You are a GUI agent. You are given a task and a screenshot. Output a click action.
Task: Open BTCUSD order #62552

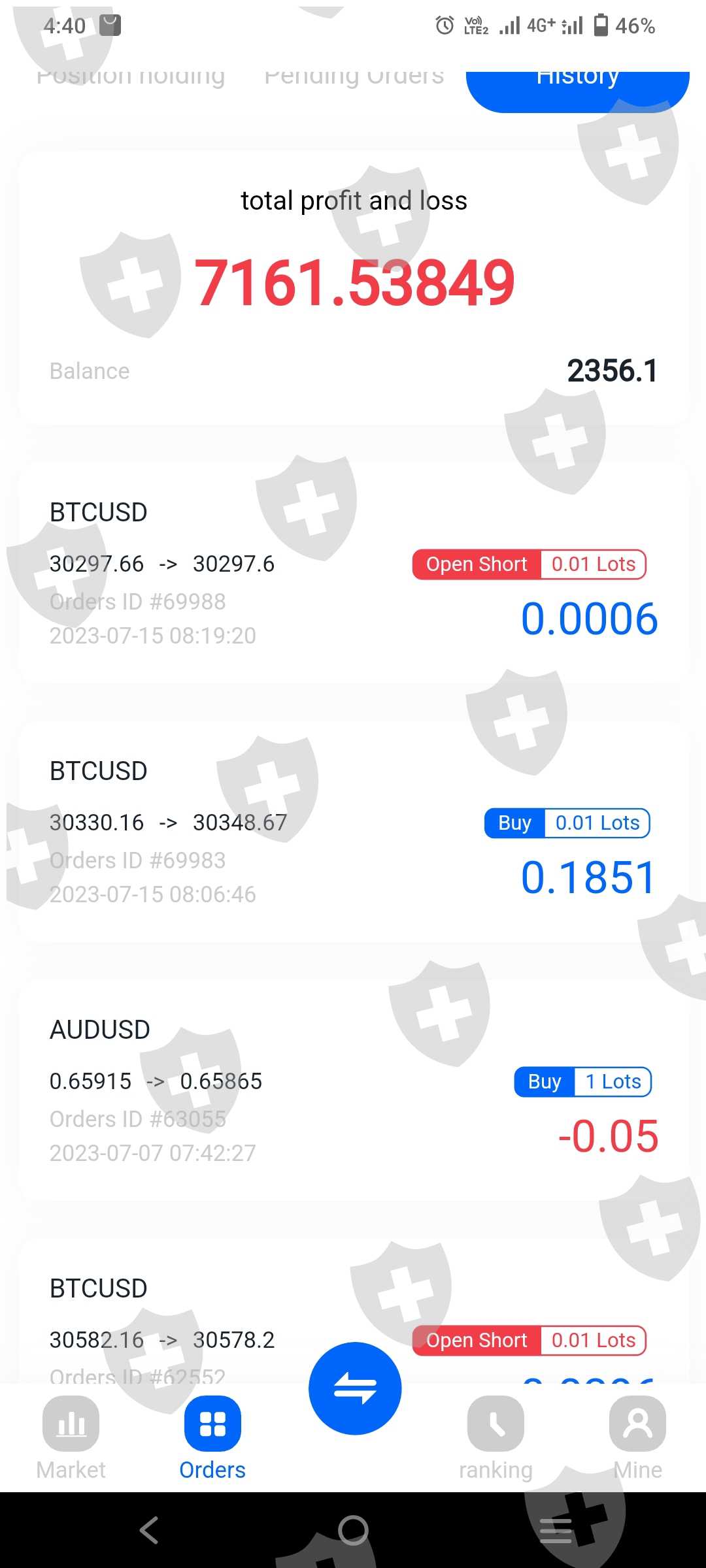tap(353, 1310)
